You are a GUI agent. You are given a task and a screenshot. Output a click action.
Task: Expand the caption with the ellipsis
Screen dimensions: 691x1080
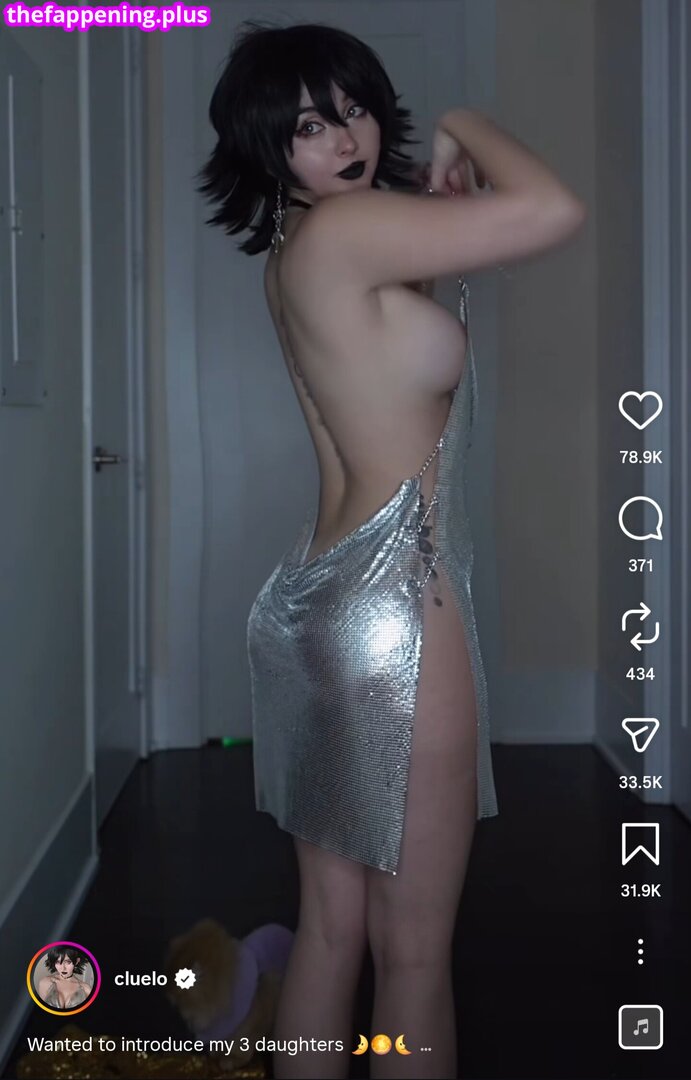tap(426, 1046)
